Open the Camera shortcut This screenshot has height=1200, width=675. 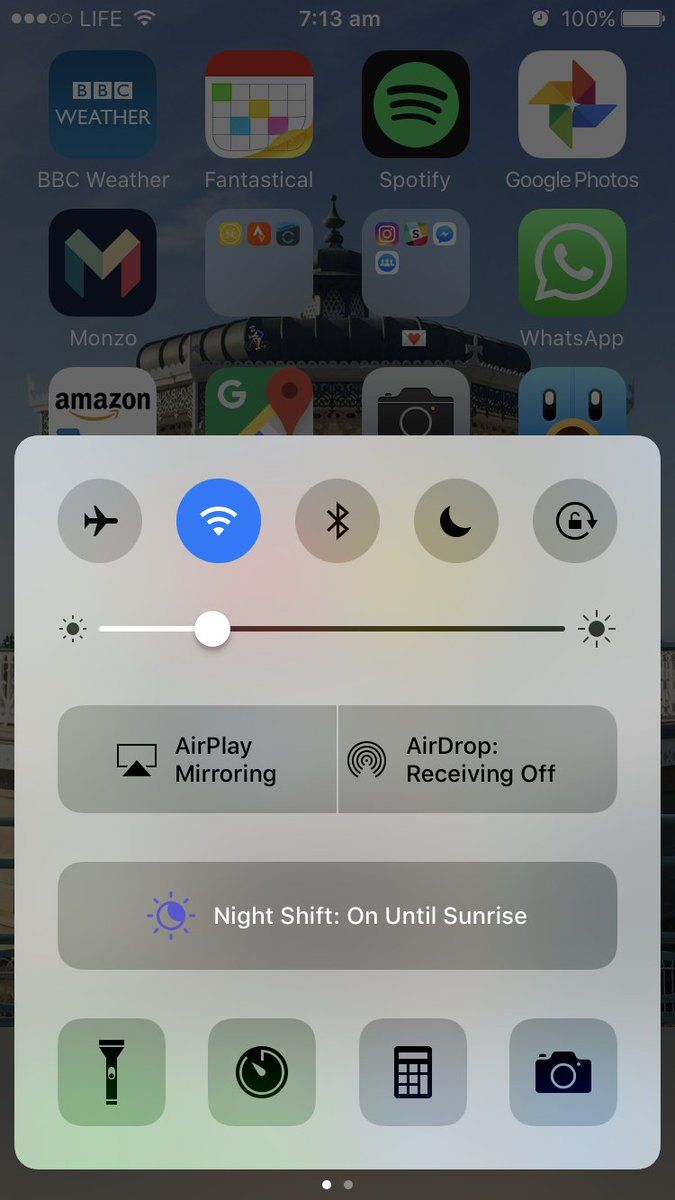click(x=563, y=1072)
